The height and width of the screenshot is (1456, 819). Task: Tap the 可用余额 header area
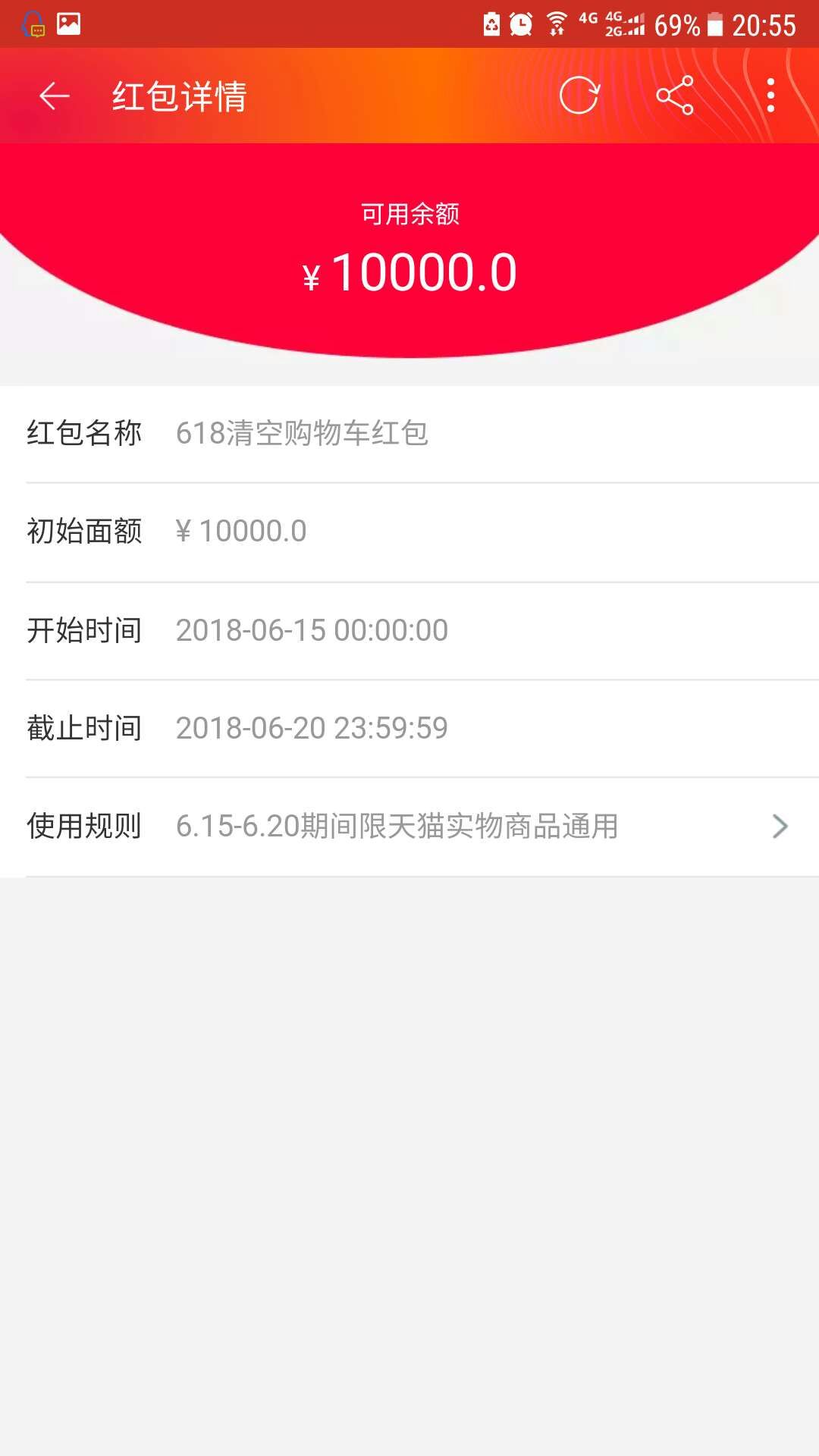coord(409,213)
